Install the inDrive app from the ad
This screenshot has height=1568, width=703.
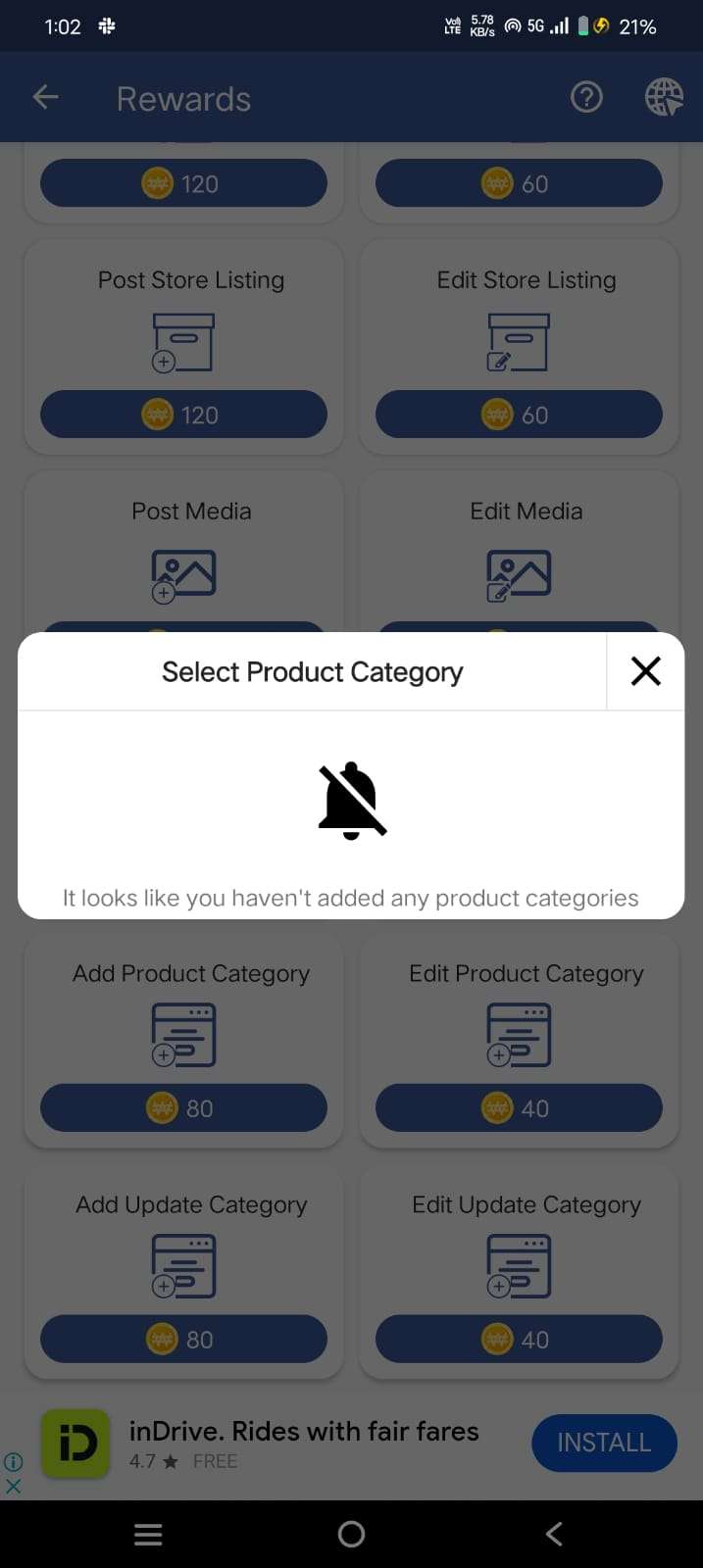point(604,1443)
